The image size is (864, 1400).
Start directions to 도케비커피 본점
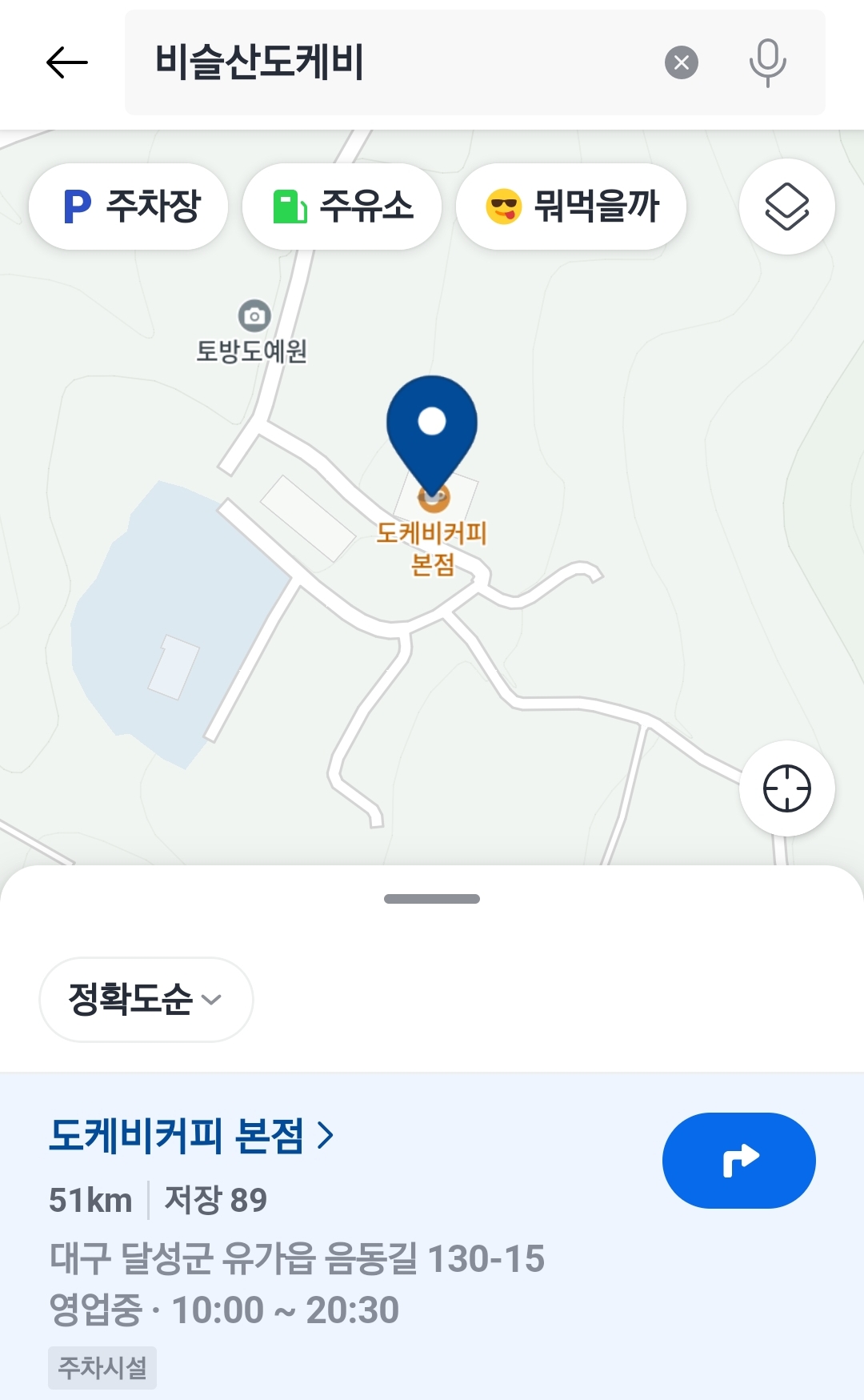[738, 1160]
